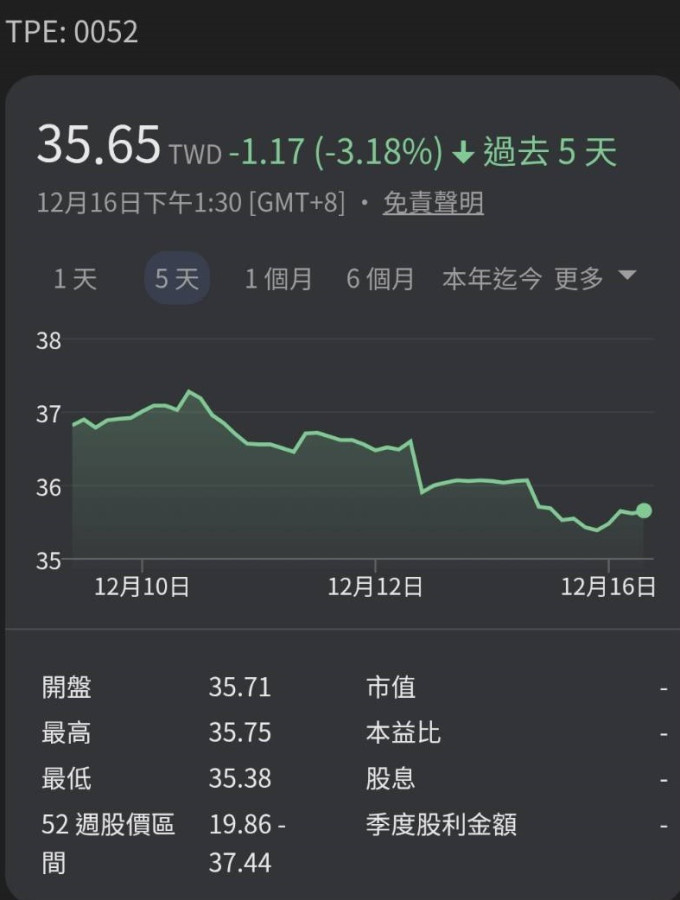Viewport: 680px width, 900px height.
Task: View the 本年迄今 range
Action: tap(491, 279)
